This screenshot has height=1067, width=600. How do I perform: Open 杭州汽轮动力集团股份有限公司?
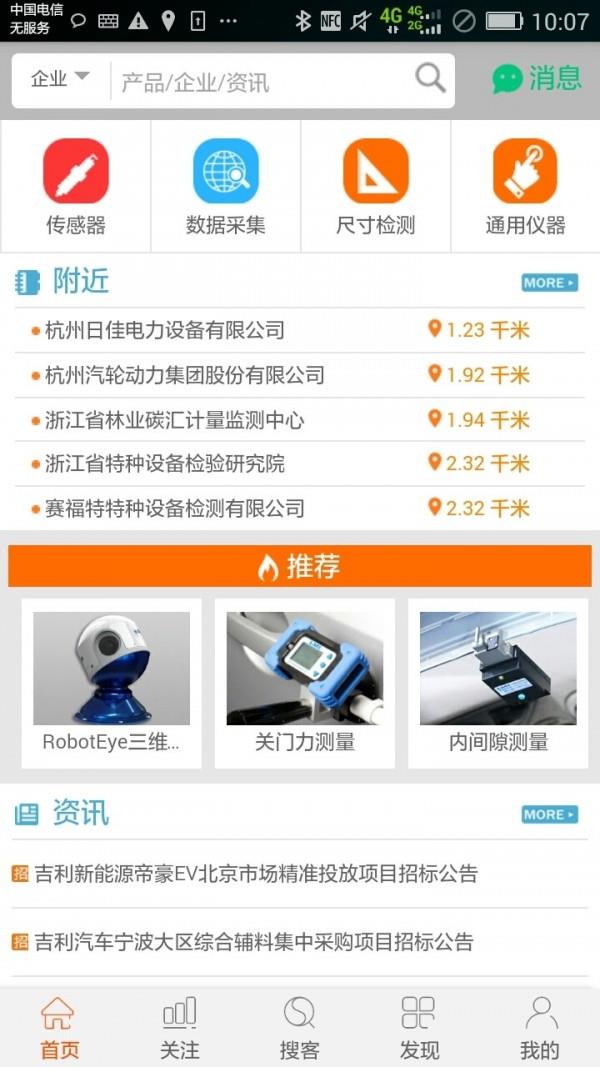(x=185, y=375)
